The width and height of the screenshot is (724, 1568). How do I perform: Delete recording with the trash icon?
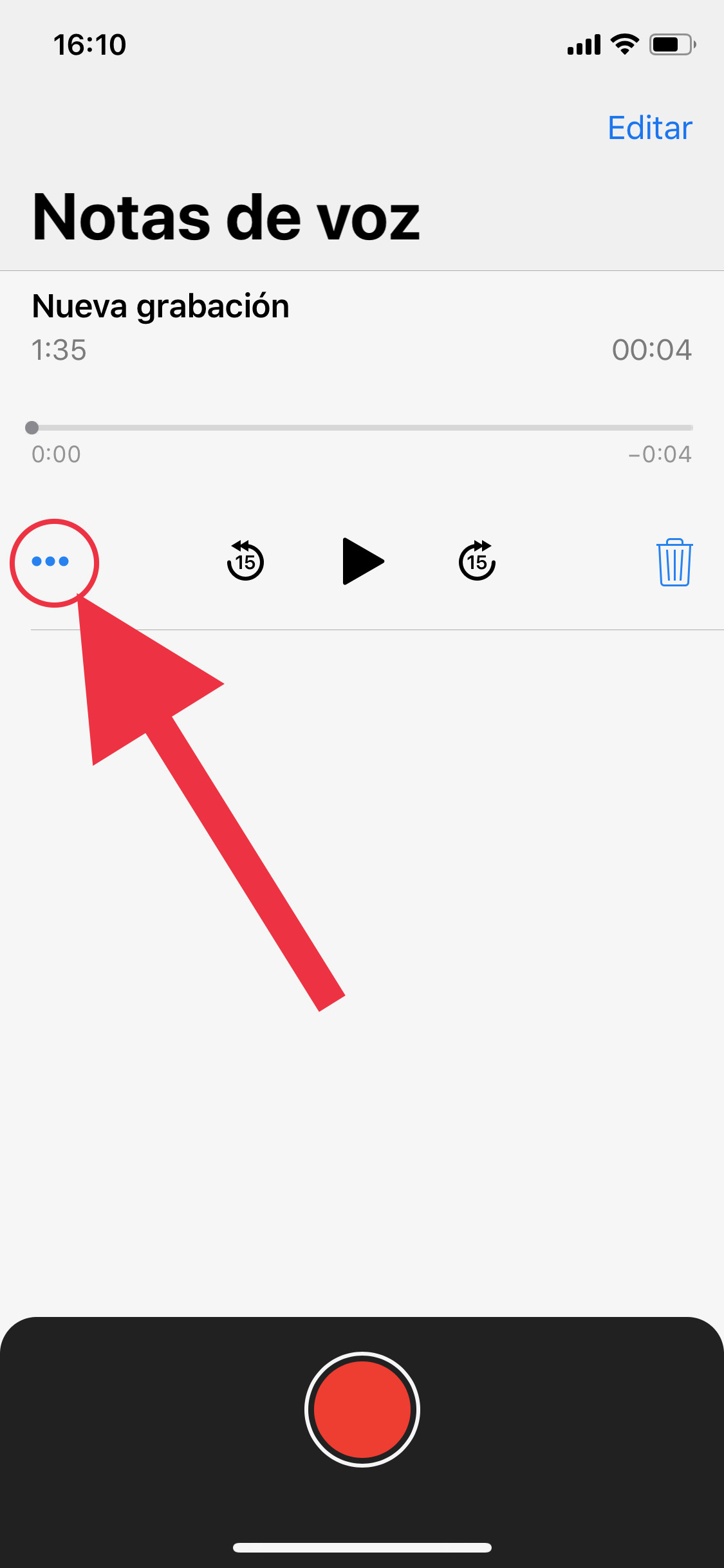point(674,562)
